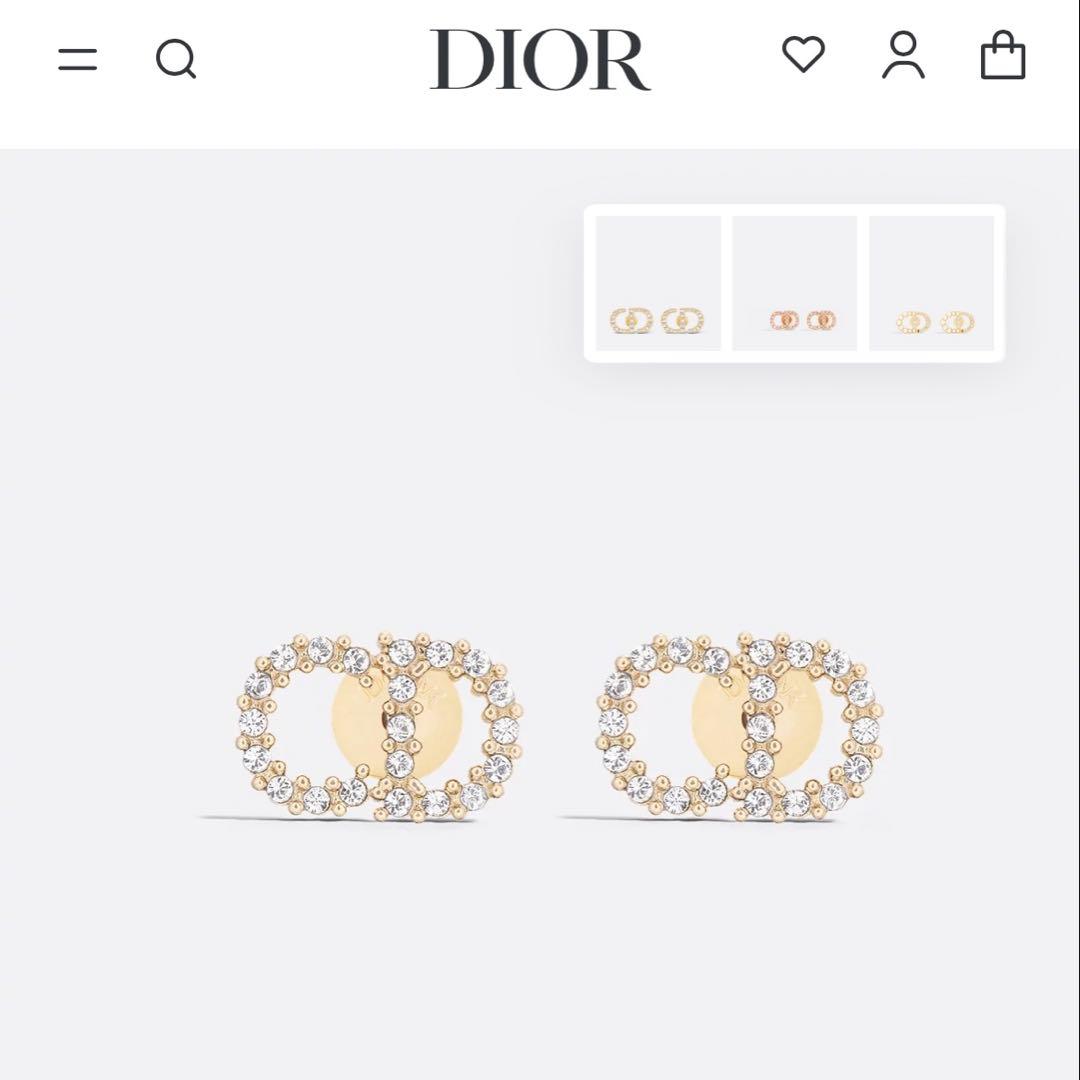
Task: Select the white pearl earrings variant thumbnail
Action: click(931, 283)
